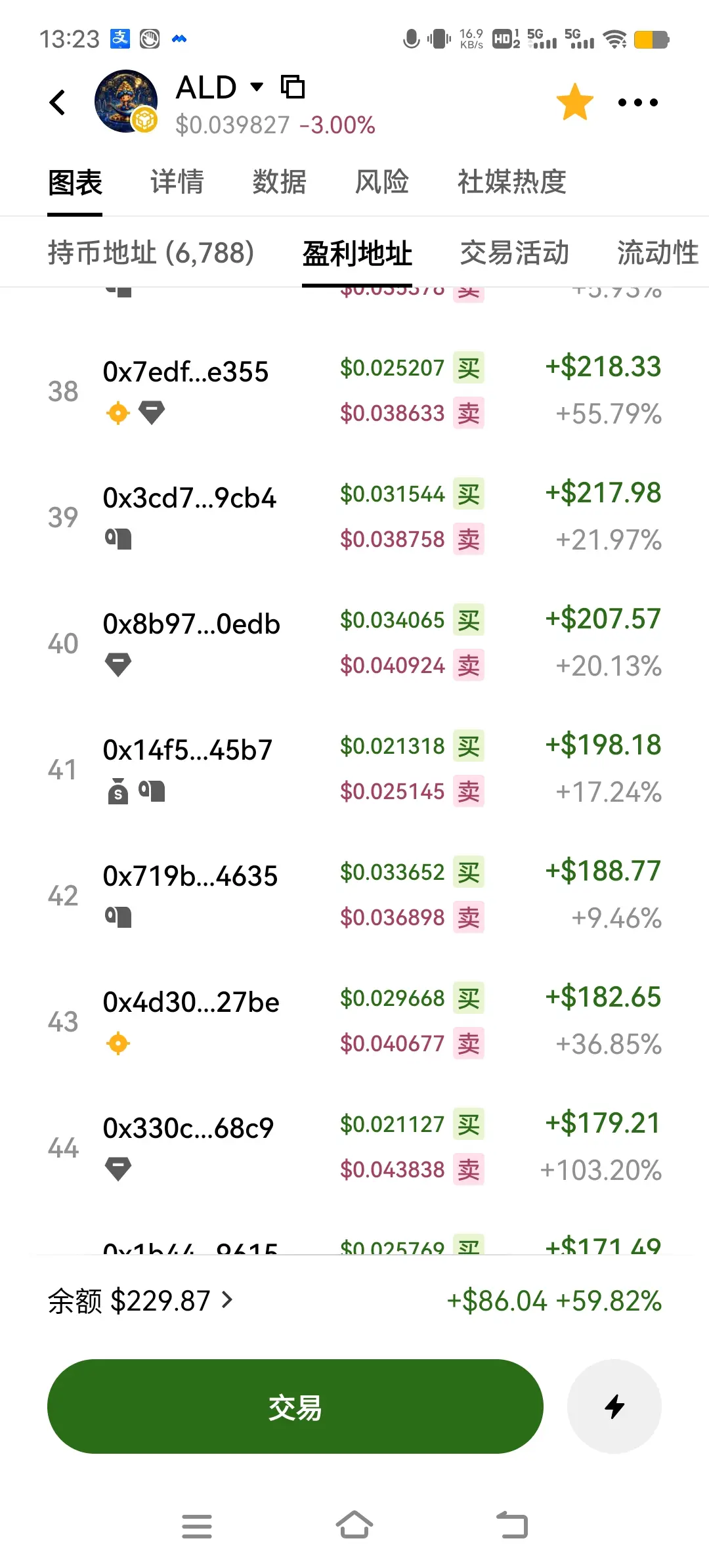709x1568 pixels.
Task: Open address 0x3cd7...9cb4 row
Action: coord(354,517)
